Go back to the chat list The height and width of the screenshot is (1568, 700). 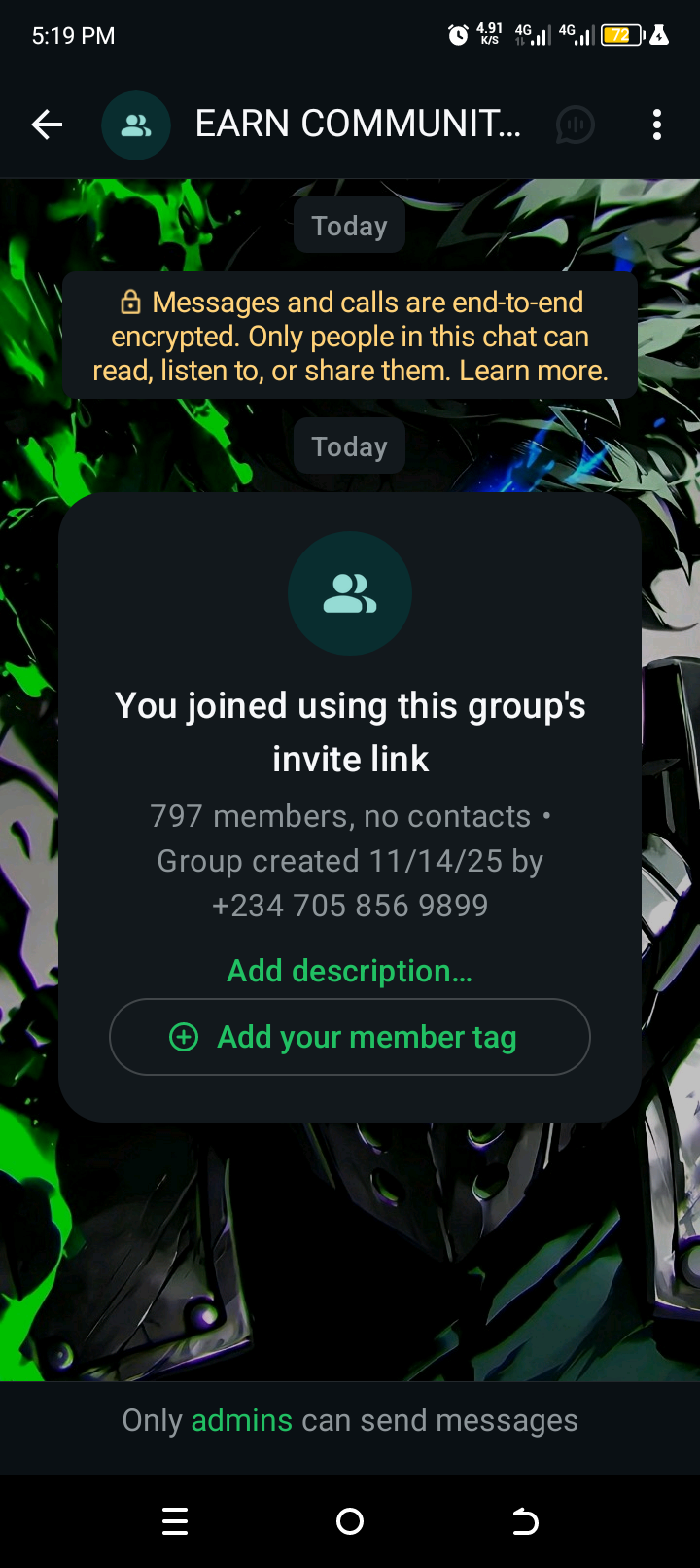[47, 125]
